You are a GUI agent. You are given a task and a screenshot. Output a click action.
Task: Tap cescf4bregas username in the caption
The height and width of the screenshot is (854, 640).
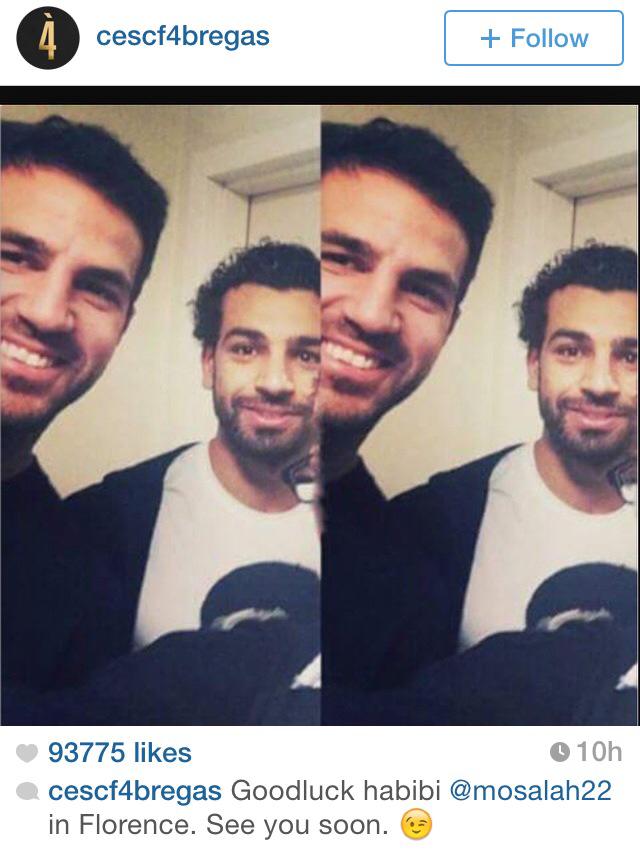pos(134,791)
